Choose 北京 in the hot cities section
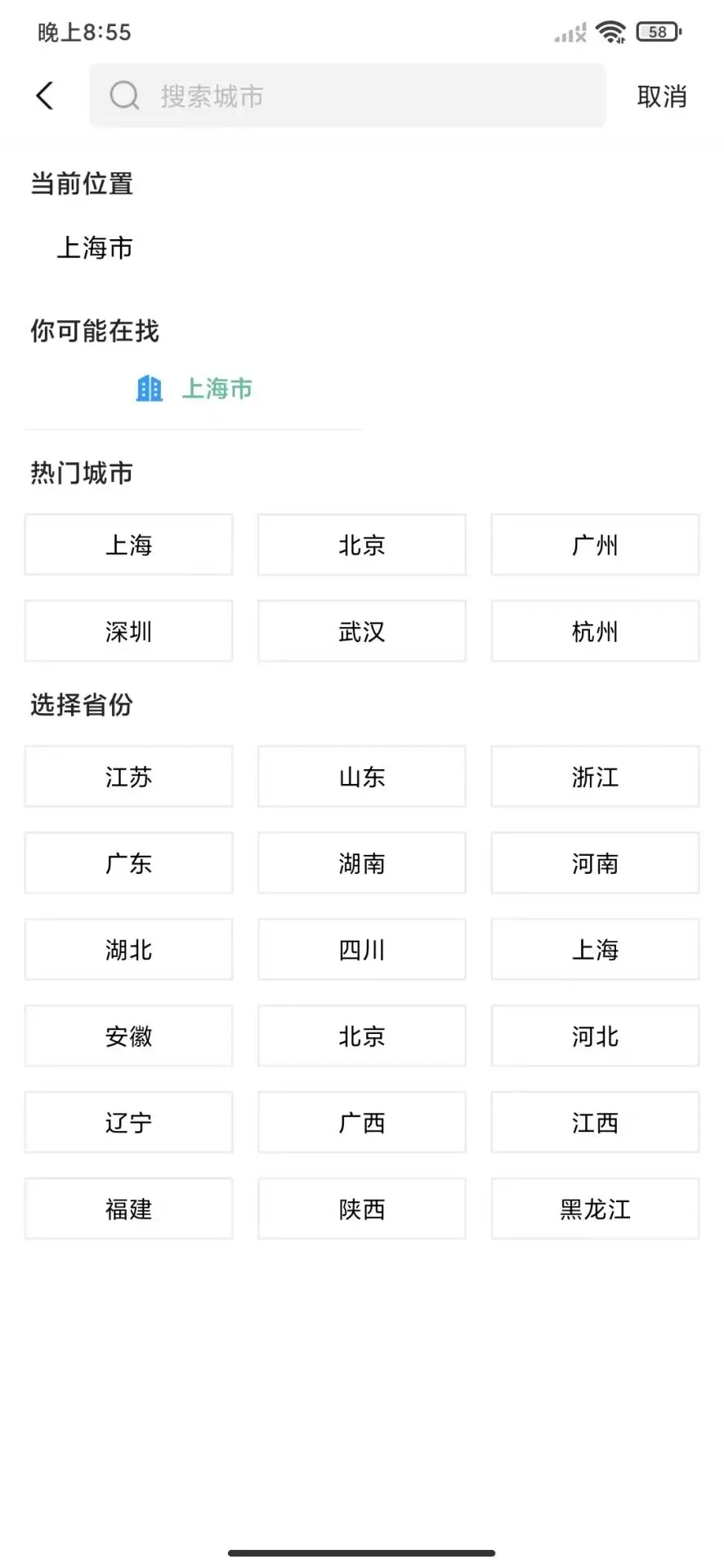This screenshot has height=1568, width=724. 361,545
